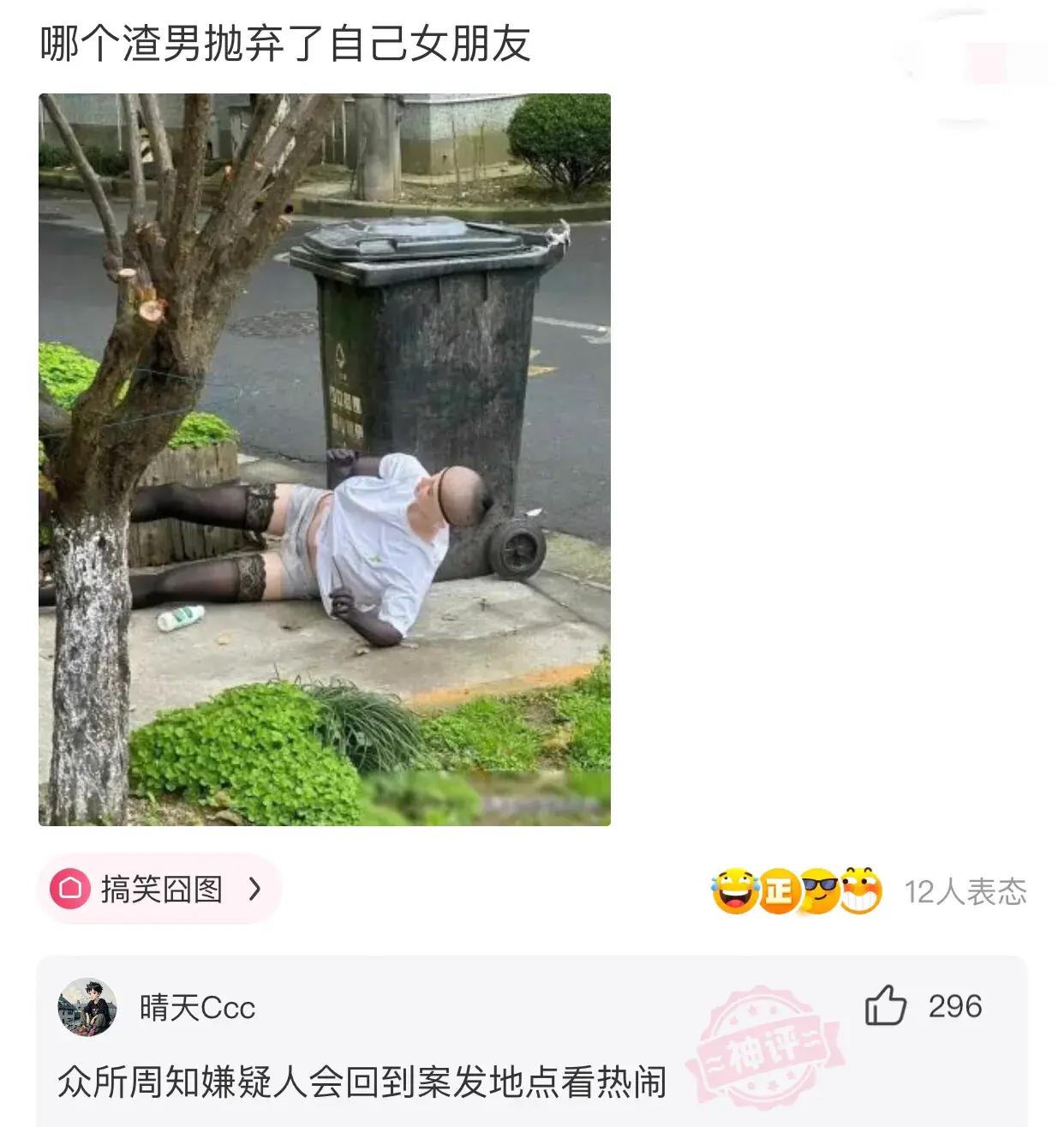Image resolution: width=1064 pixels, height=1127 pixels.
Task: Open the 搞笑囧图 topic chip
Action: pyautogui.click(x=160, y=889)
